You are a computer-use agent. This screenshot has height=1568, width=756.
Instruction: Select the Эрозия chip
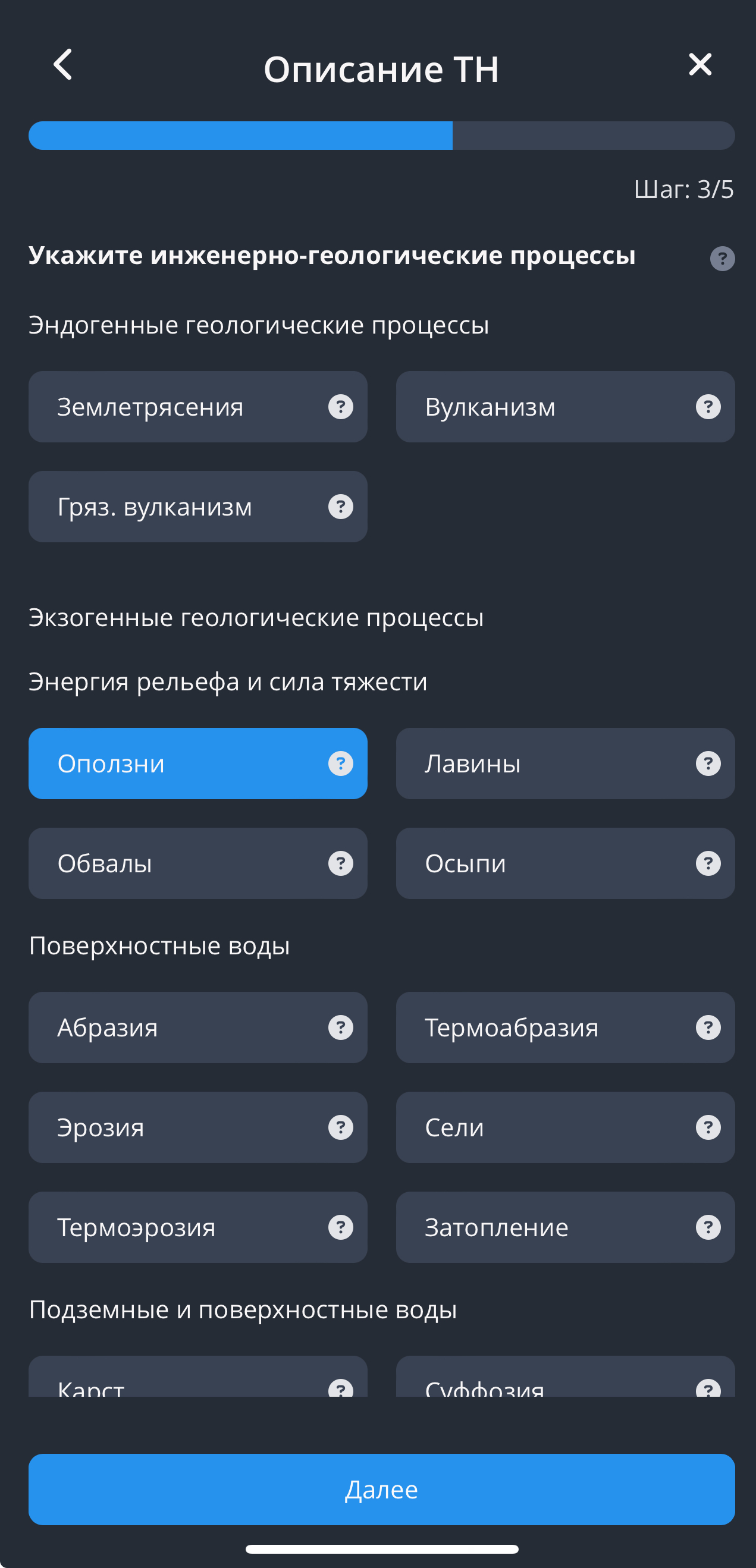(x=183, y=1127)
